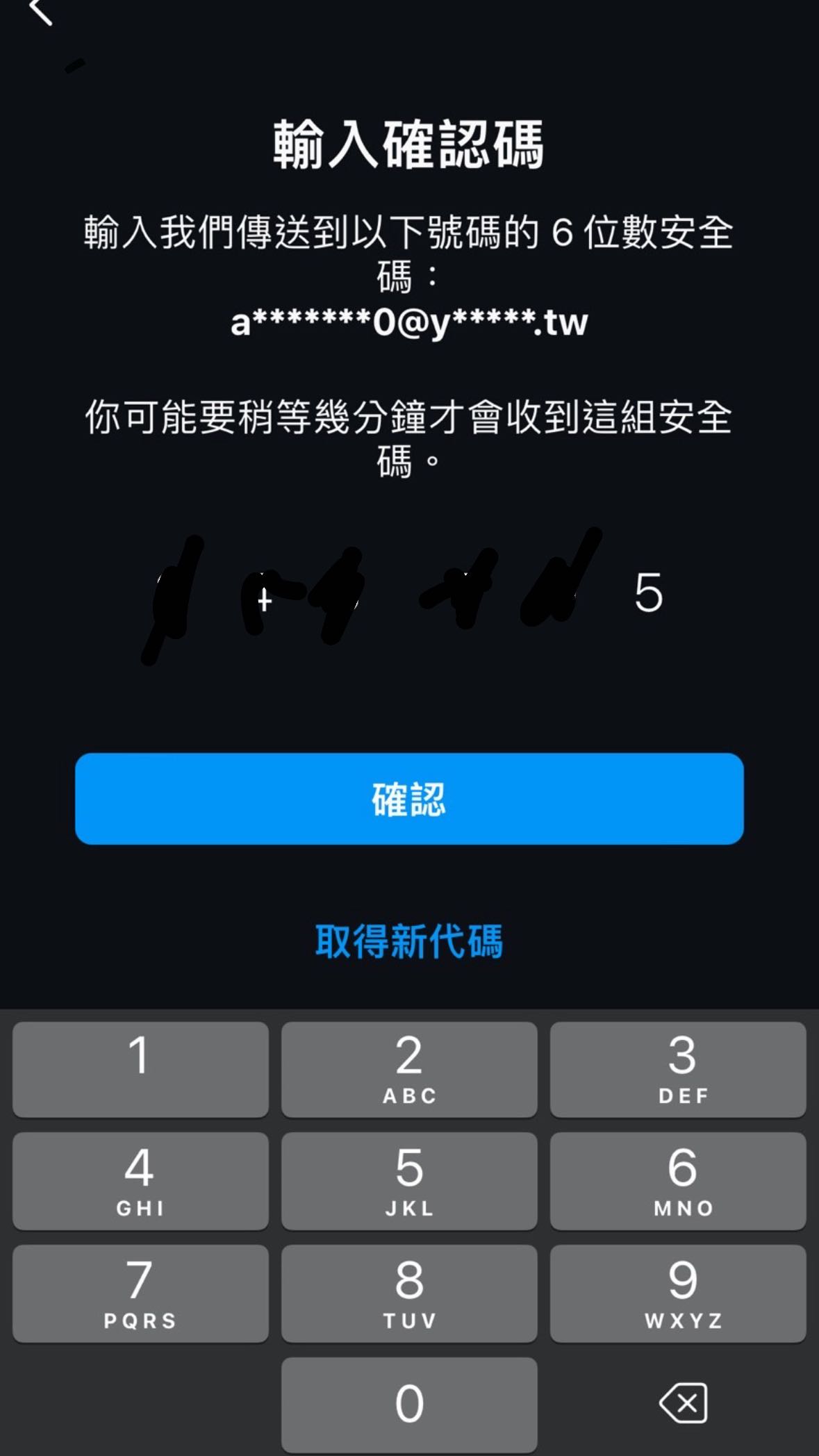Tap number 8 labeled TUV
Screen dimensions: 819x1456
[x=409, y=1293]
